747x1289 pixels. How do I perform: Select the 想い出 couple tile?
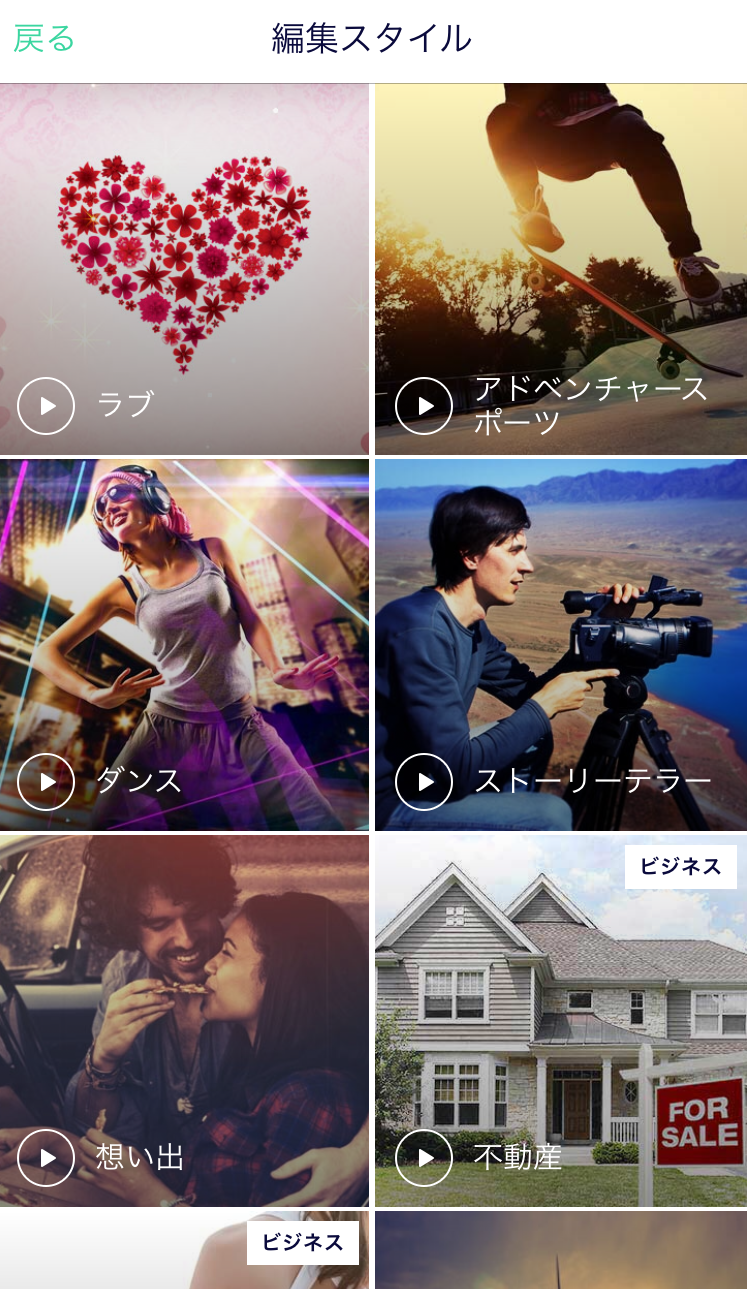184,1021
